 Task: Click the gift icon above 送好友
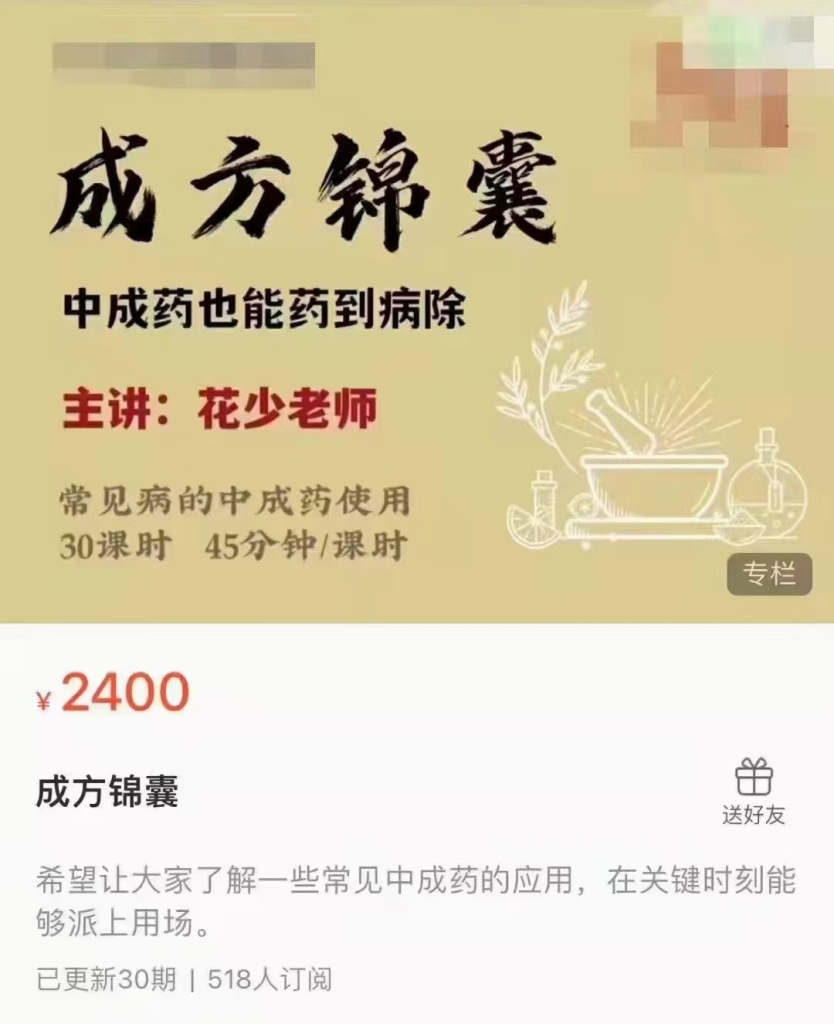pos(755,777)
